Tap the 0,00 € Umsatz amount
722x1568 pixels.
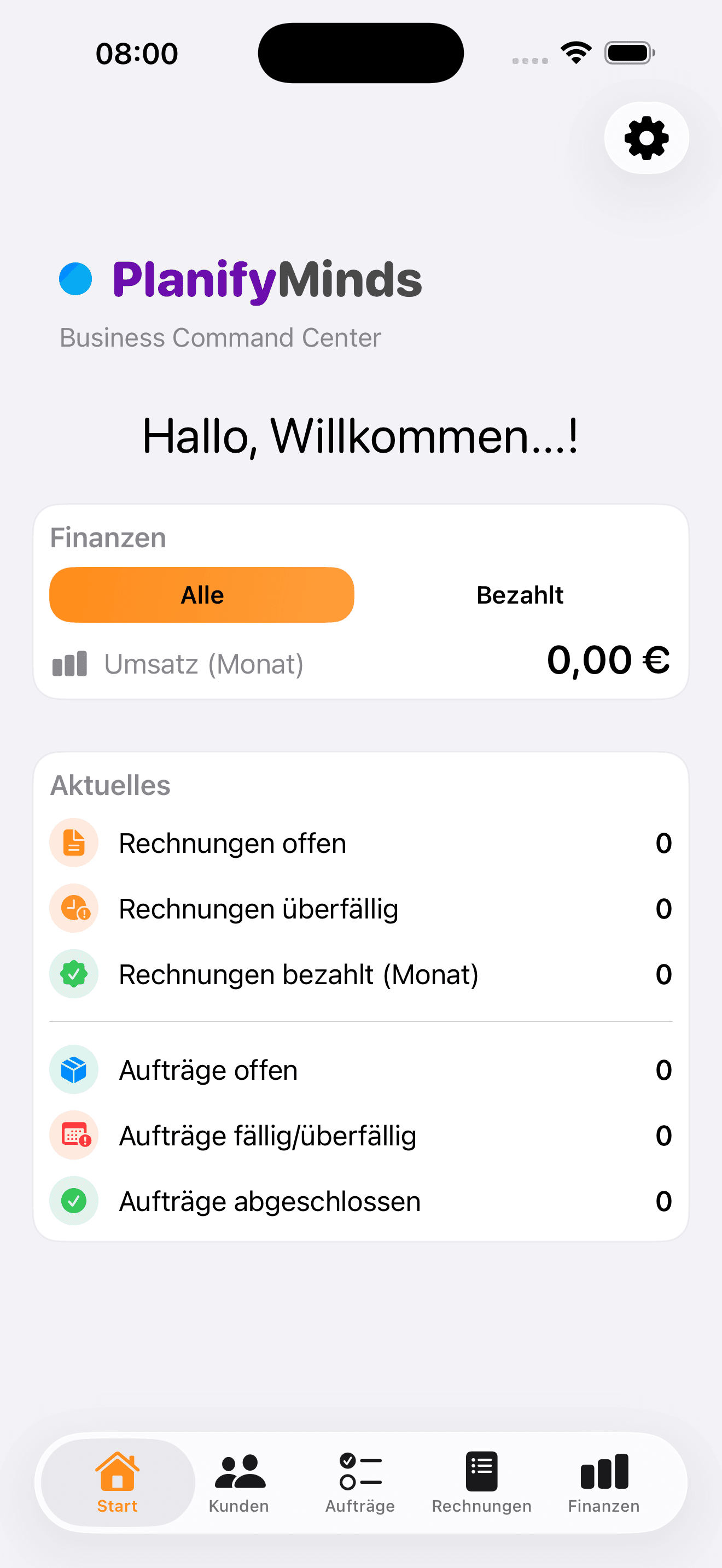click(608, 660)
